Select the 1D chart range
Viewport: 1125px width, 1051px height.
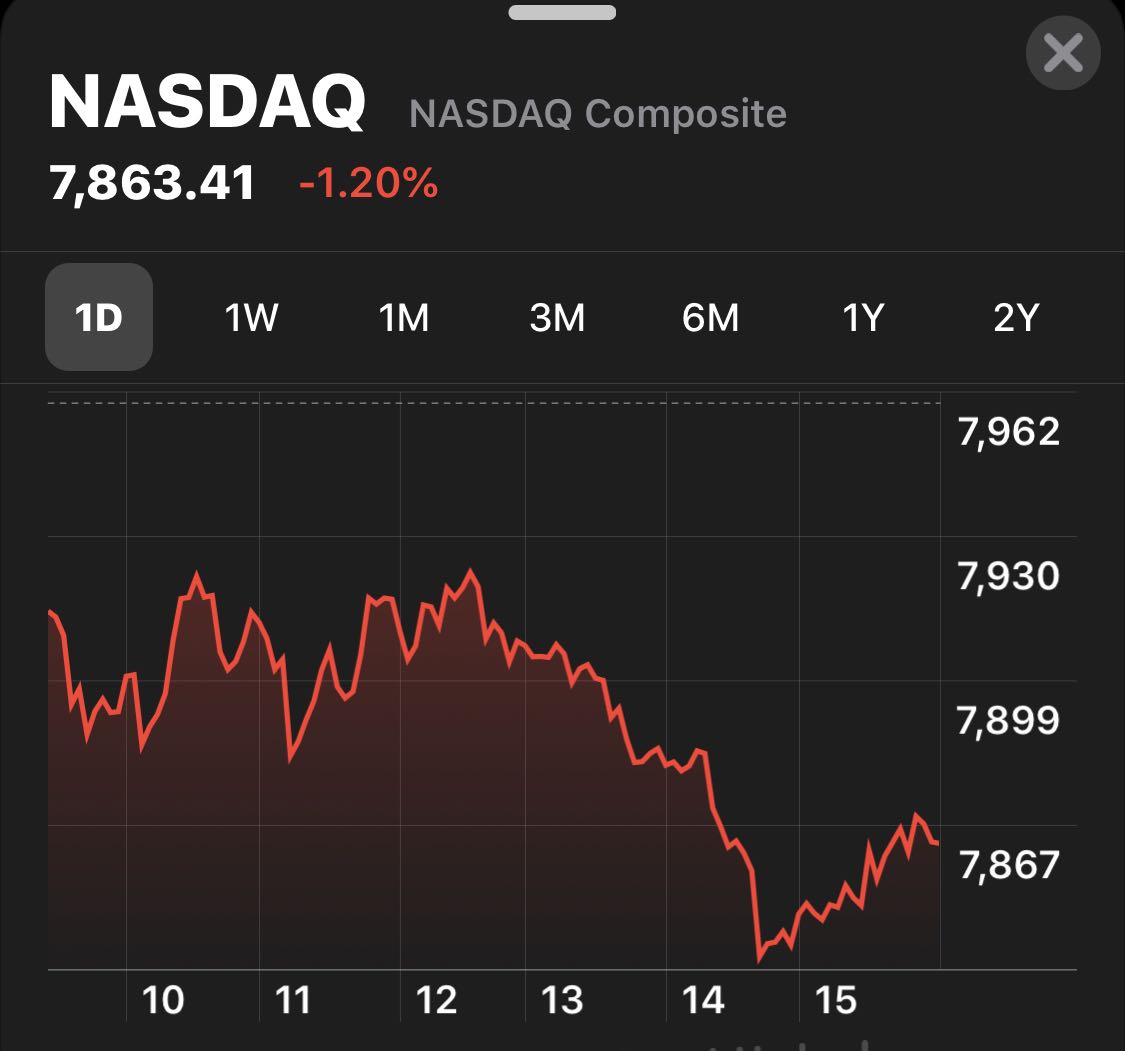coord(99,317)
